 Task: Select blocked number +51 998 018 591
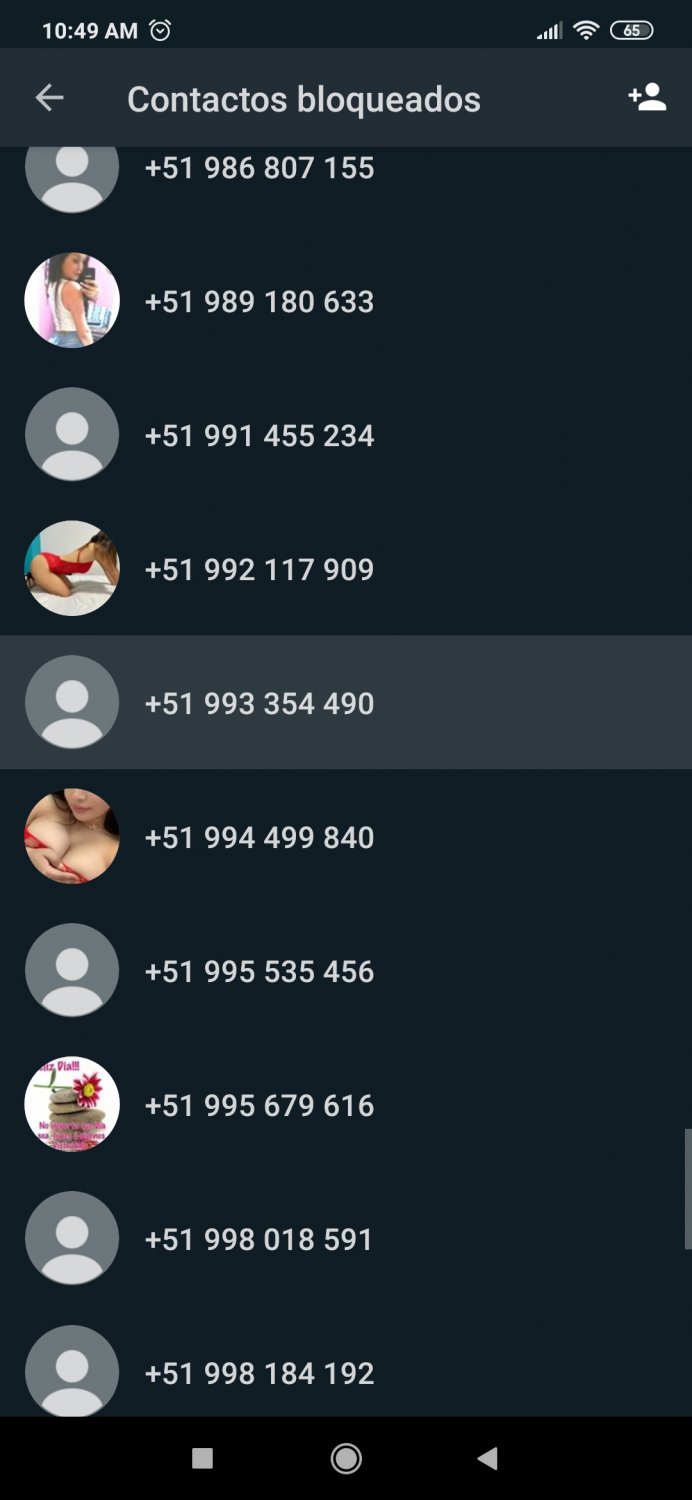346,1239
